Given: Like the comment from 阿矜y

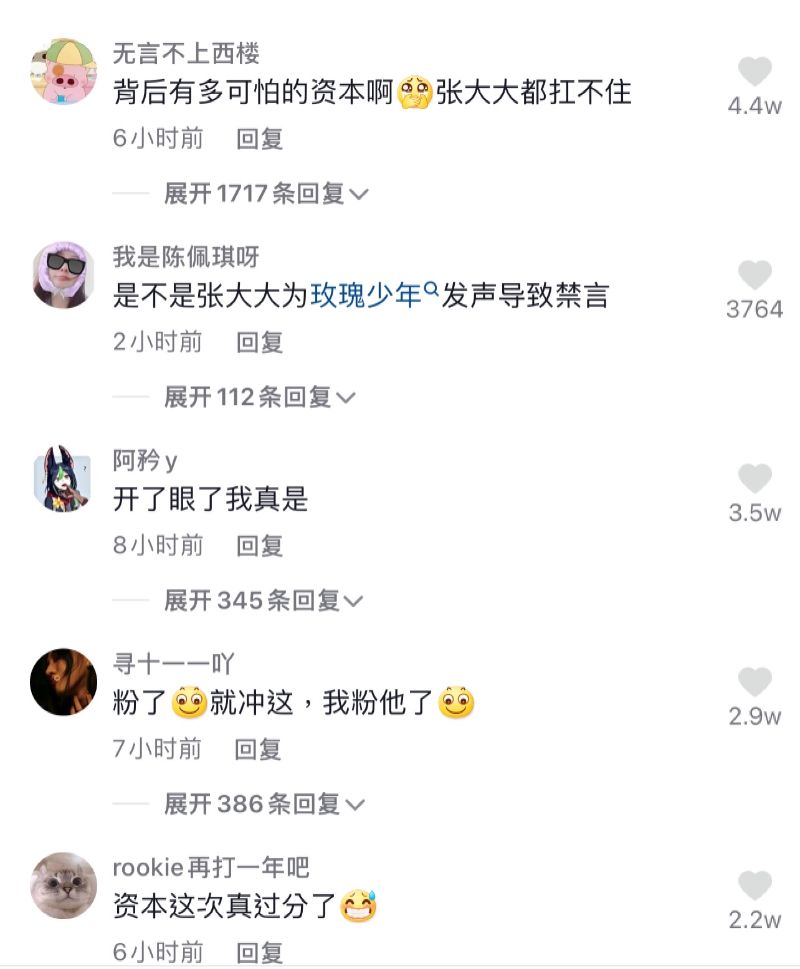Looking at the screenshot, I should click(x=755, y=480).
